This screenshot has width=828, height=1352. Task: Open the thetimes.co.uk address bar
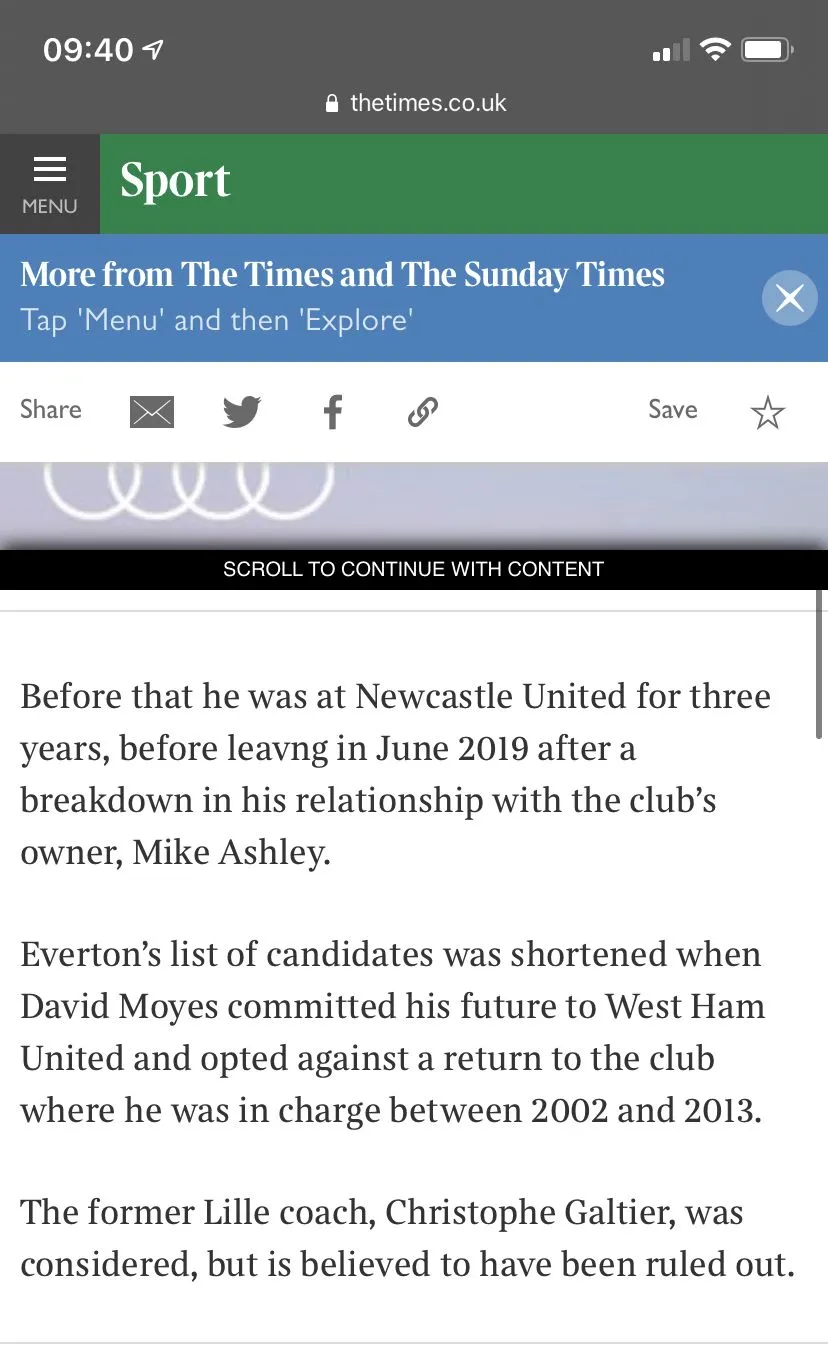coord(416,103)
